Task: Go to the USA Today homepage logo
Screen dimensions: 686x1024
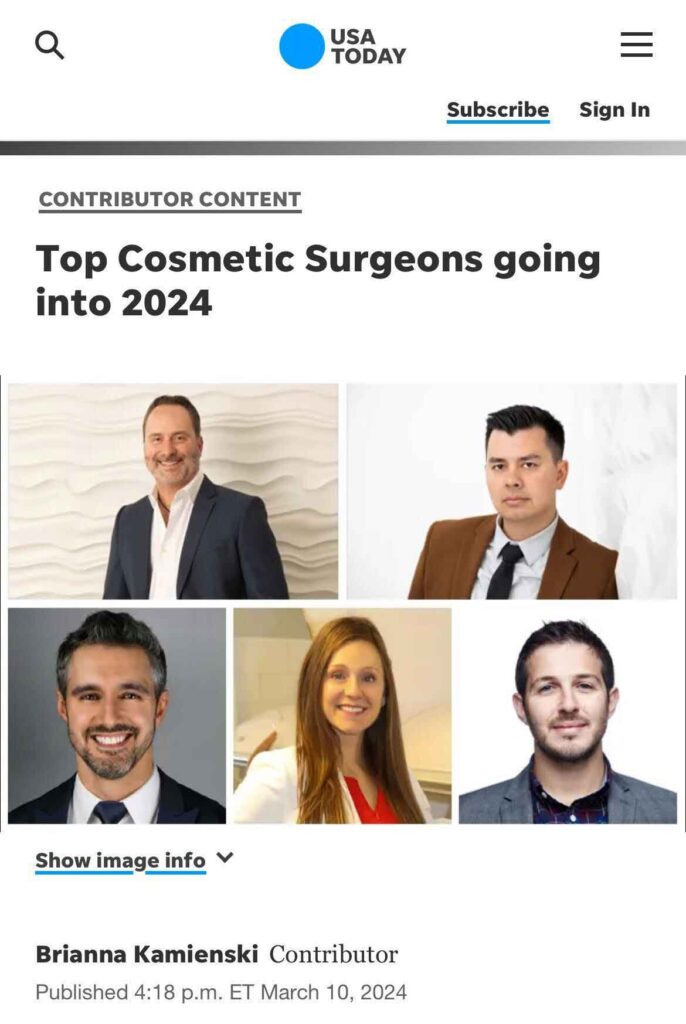Action: [342, 46]
